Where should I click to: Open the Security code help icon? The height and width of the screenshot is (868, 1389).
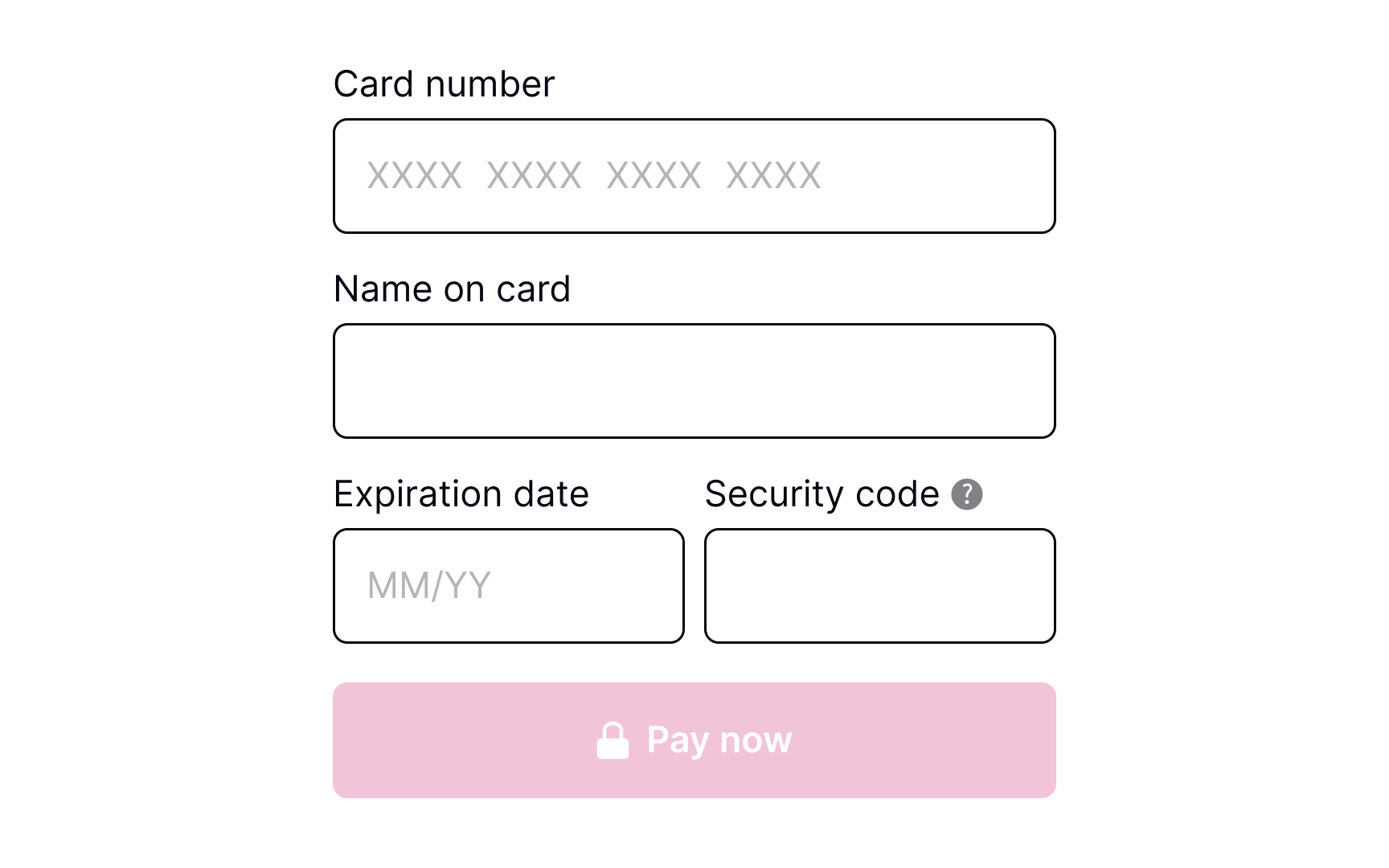coord(966,494)
